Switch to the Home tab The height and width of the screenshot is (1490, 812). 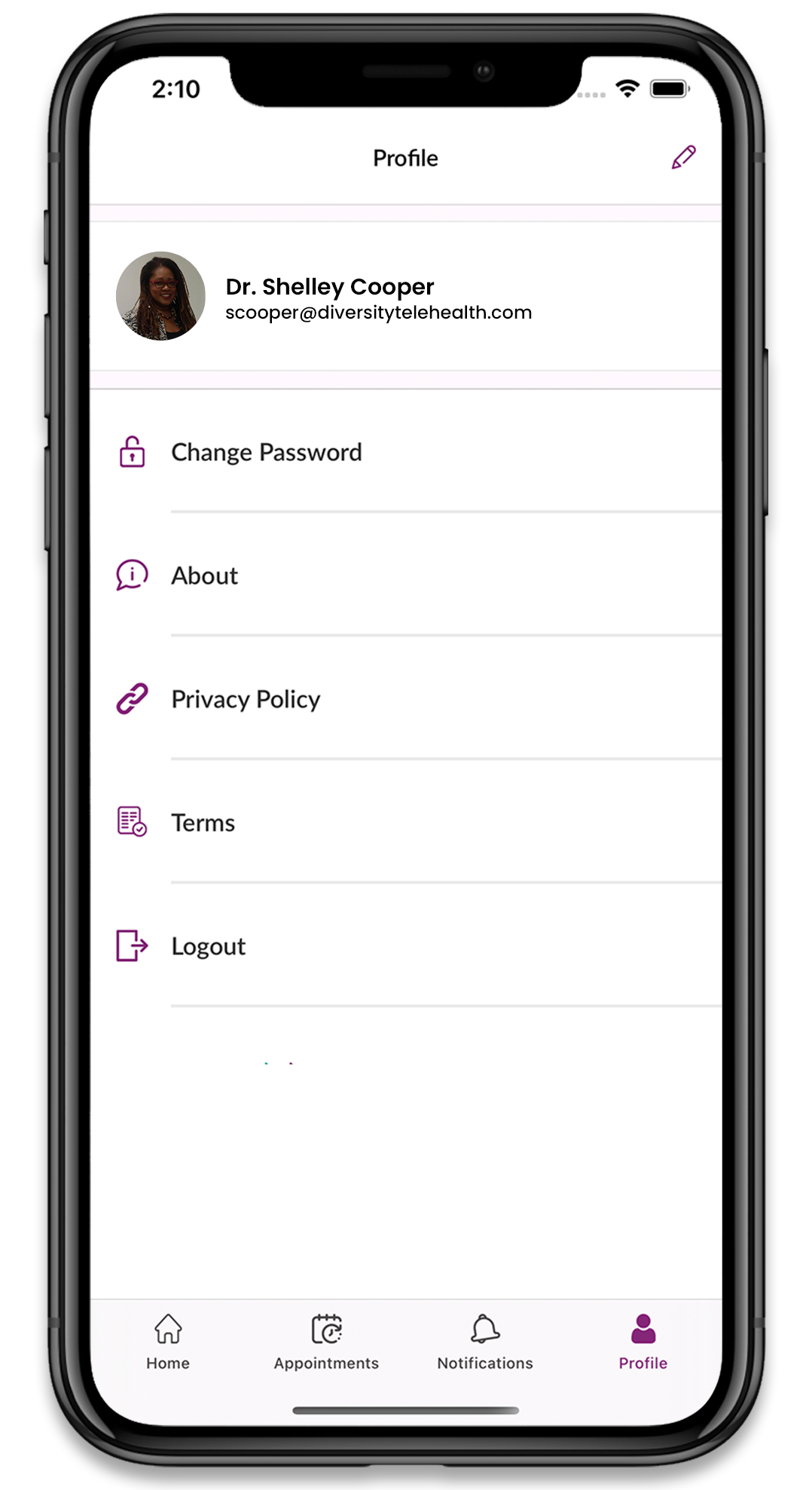(168, 1342)
